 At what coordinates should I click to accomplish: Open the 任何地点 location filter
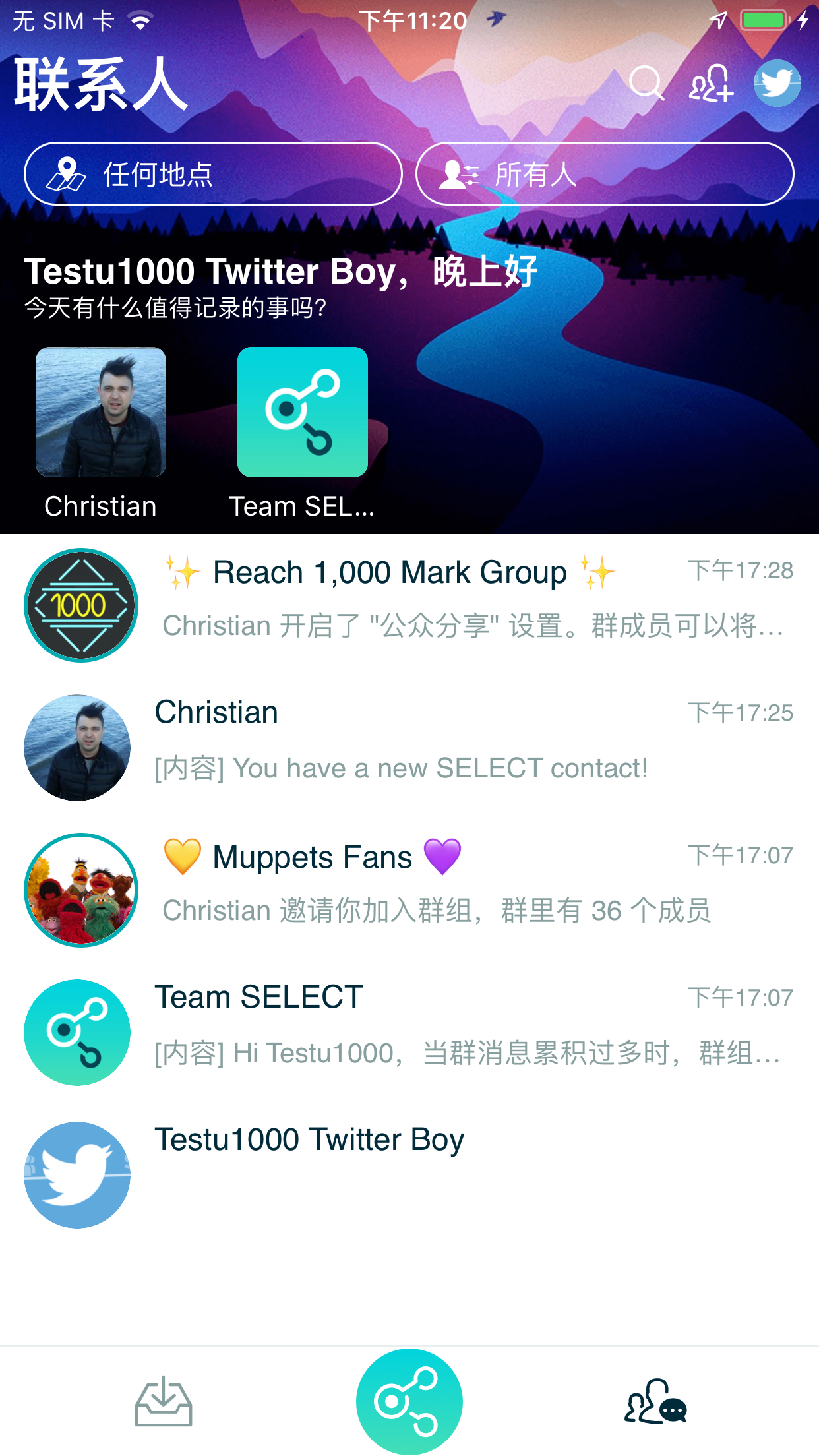(213, 174)
